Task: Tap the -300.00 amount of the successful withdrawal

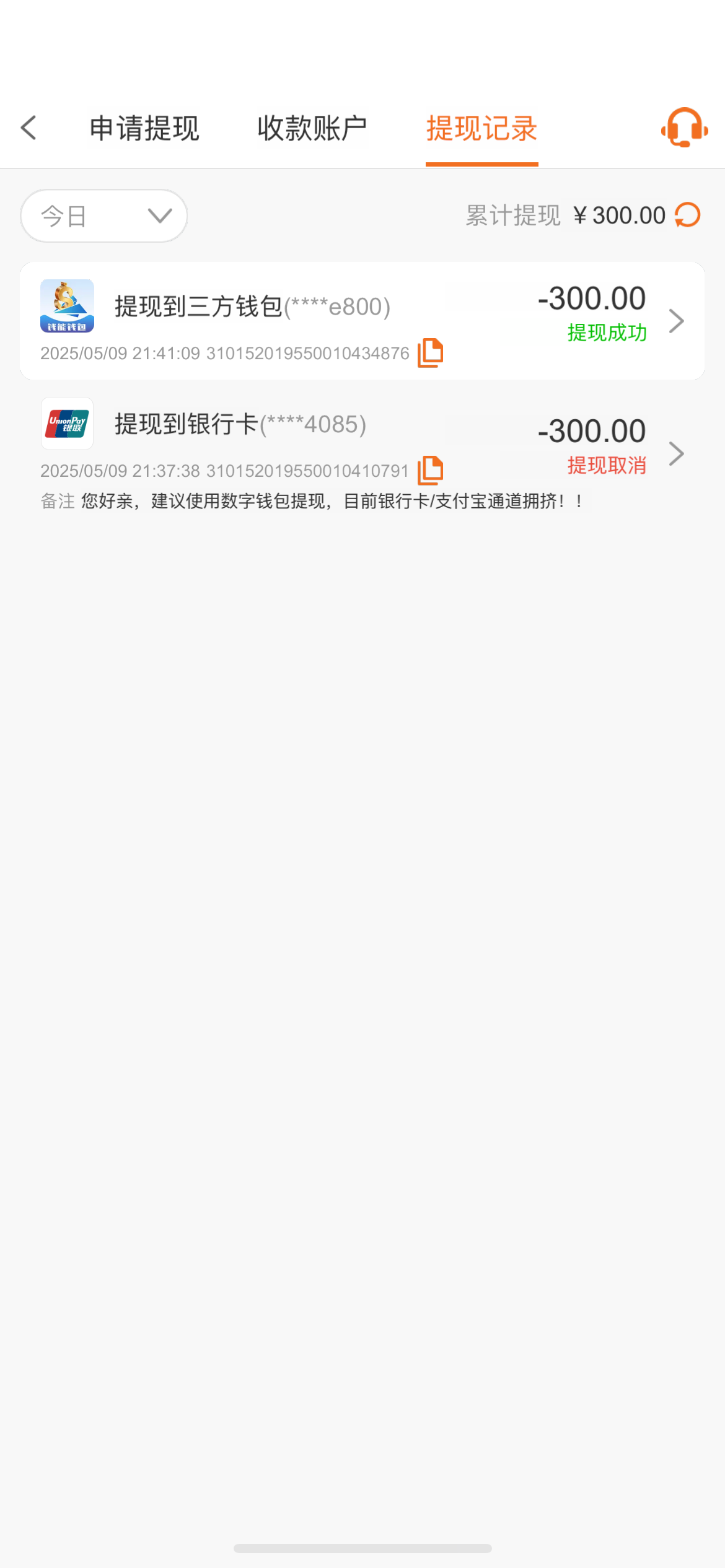Action: pyautogui.click(x=591, y=298)
